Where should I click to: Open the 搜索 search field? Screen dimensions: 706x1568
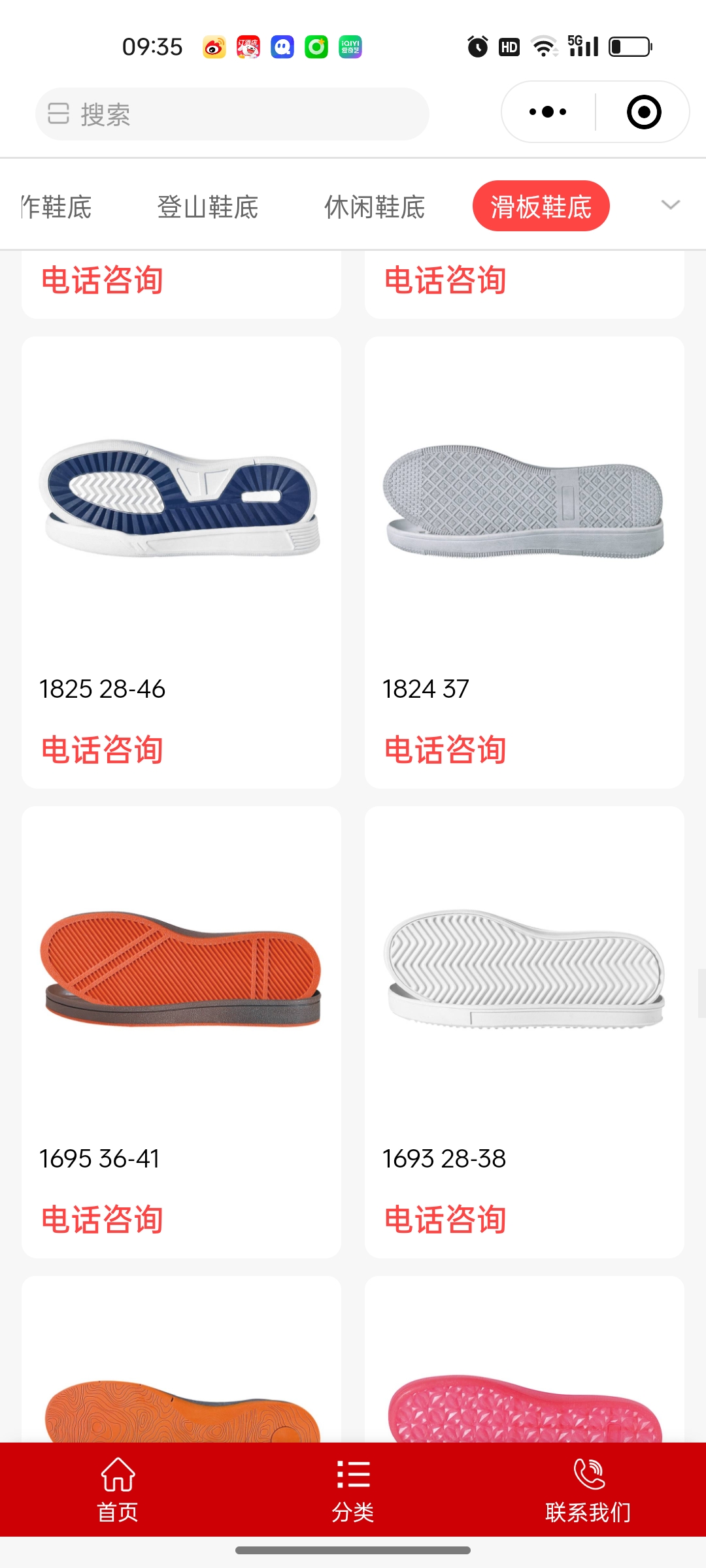coord(232,114)
